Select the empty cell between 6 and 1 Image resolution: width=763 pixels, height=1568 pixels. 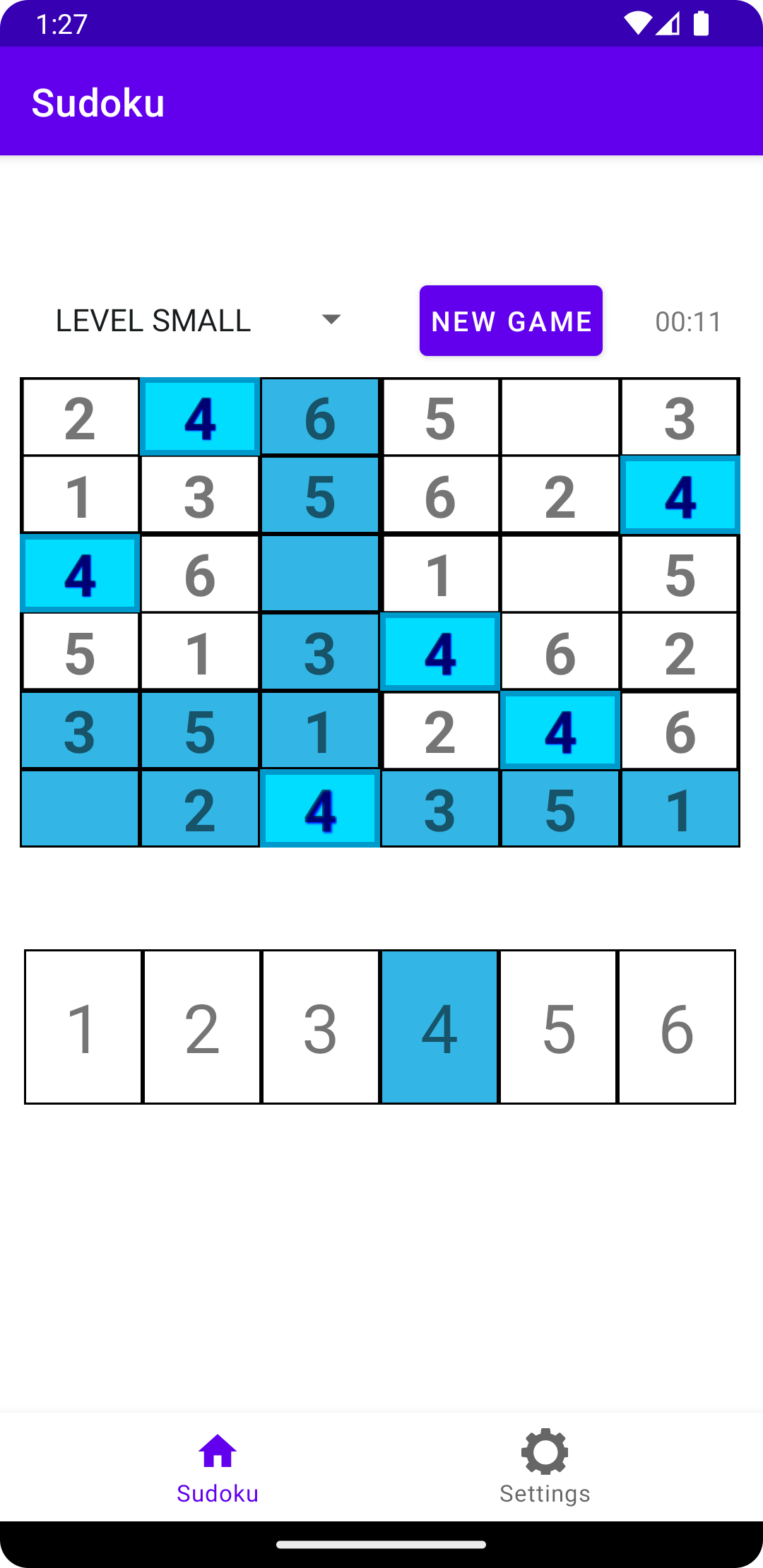pos(320,574)
